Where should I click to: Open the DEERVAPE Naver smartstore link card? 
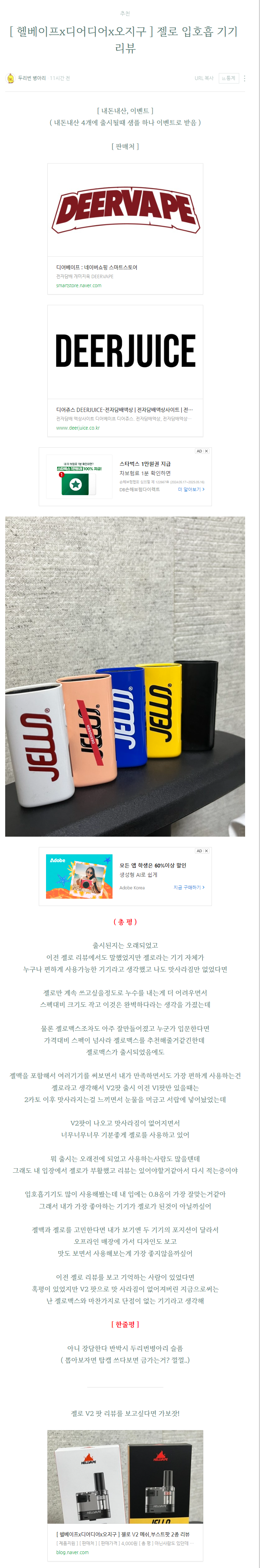(125, 229)
